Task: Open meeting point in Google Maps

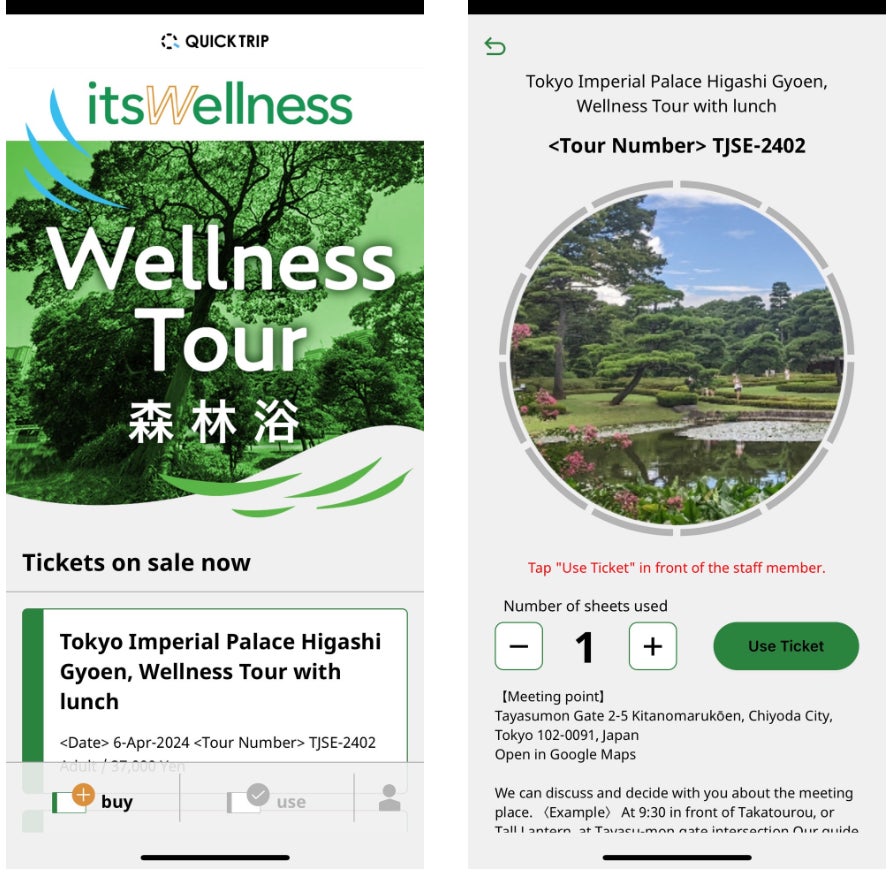Action: [x=565, y=754]
